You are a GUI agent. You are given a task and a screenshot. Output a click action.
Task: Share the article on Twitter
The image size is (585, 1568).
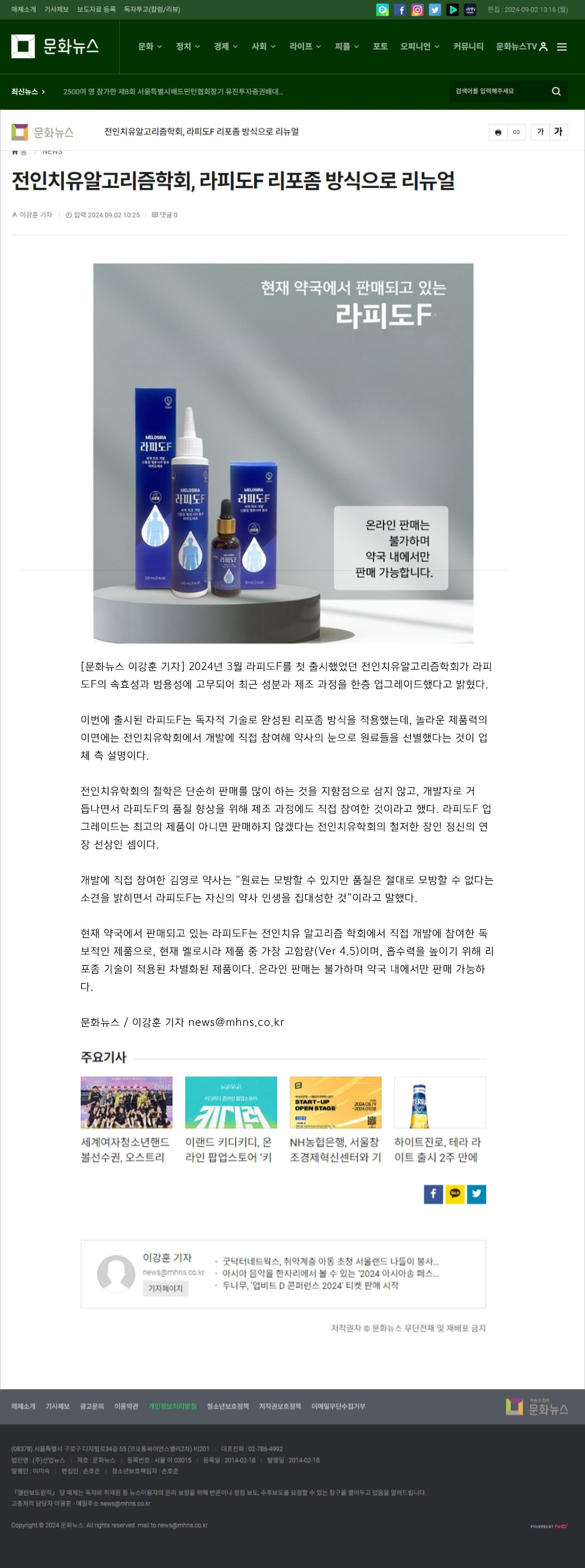tap(476, 1194)
